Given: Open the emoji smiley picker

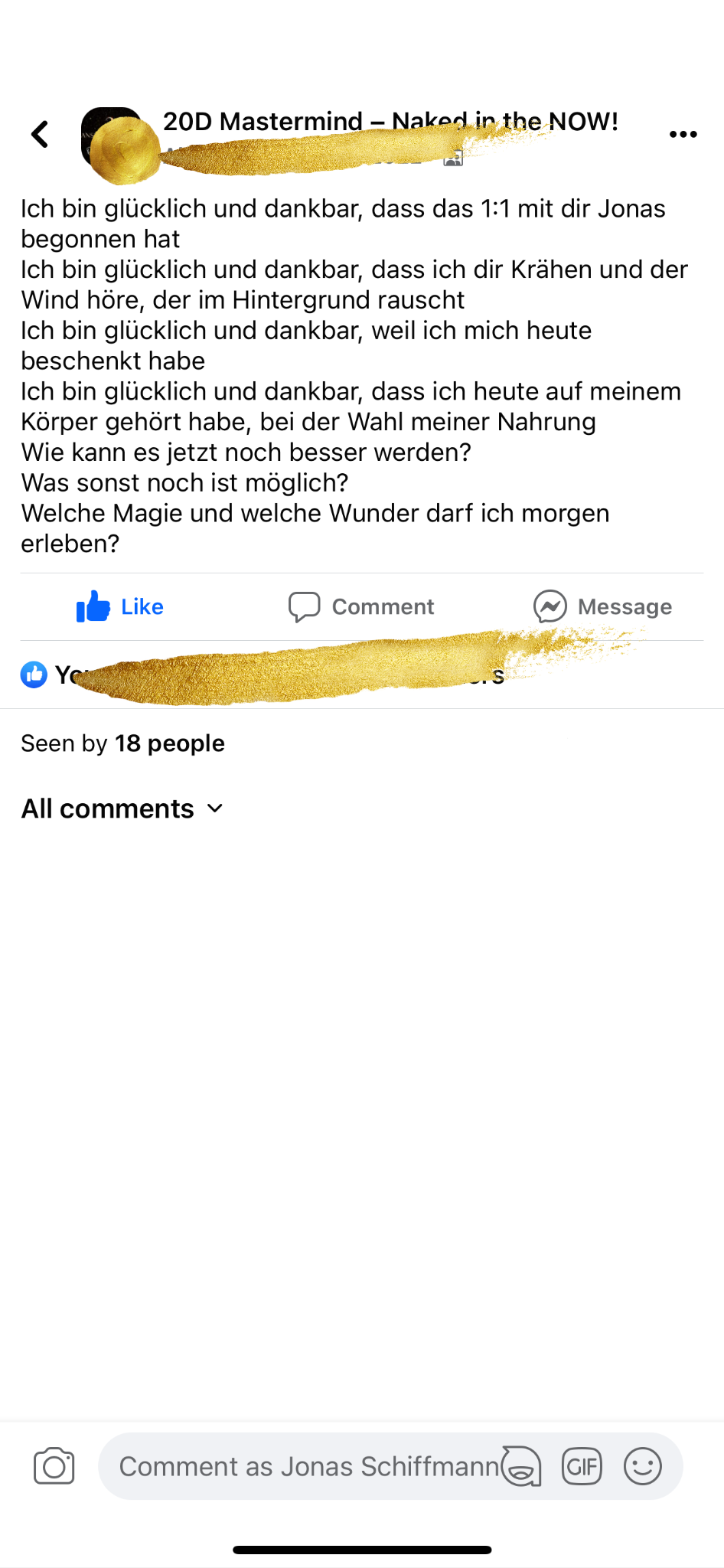Looking at the screenshot, I should coord(642,1466).
